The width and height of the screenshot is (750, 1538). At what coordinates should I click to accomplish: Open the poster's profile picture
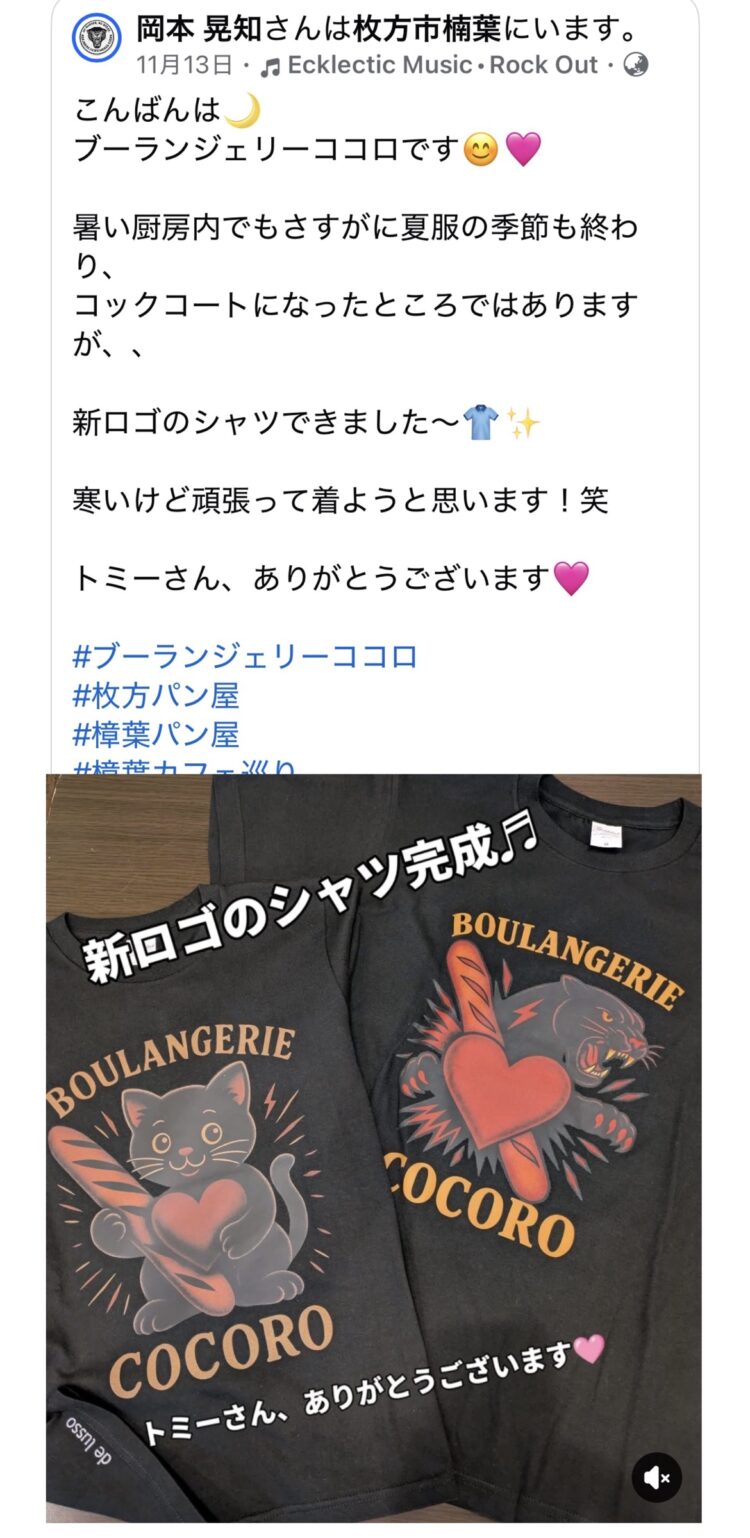tap(97, 37)
